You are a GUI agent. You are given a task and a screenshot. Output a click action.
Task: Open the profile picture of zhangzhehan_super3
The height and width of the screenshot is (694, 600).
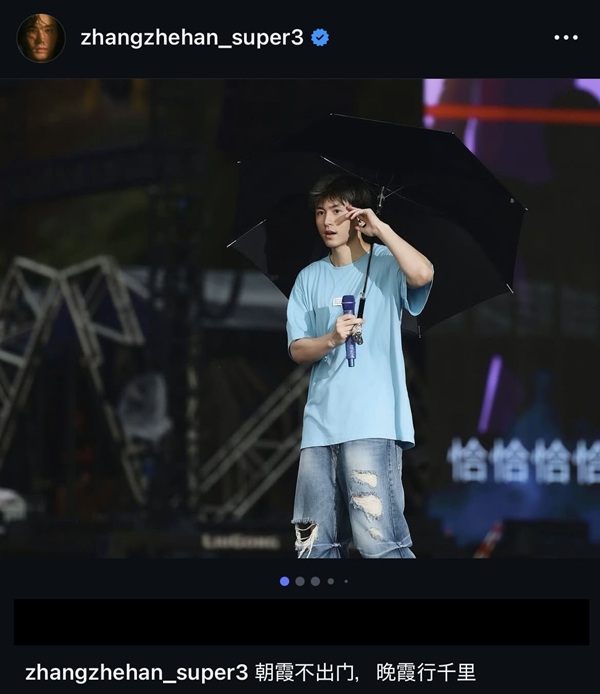coord(41,38)
